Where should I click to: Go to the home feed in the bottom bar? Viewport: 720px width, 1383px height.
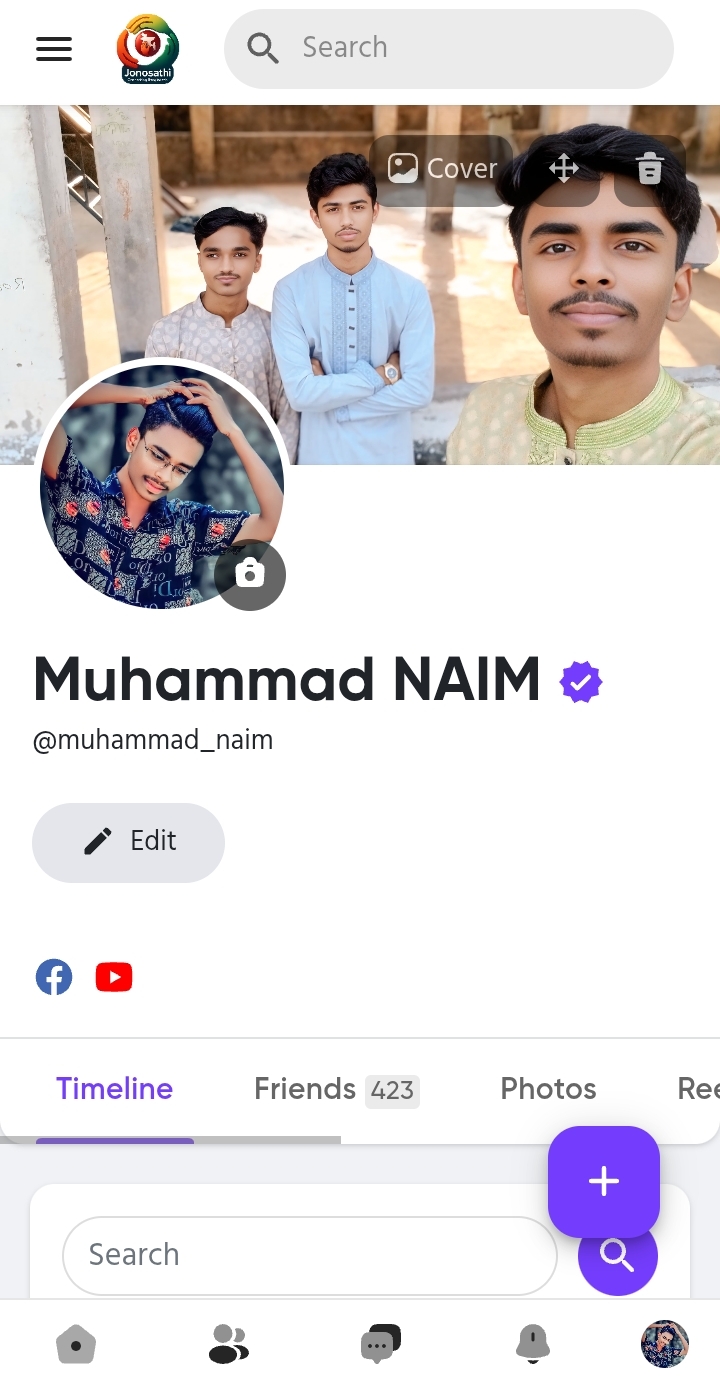click(76, 1344)
